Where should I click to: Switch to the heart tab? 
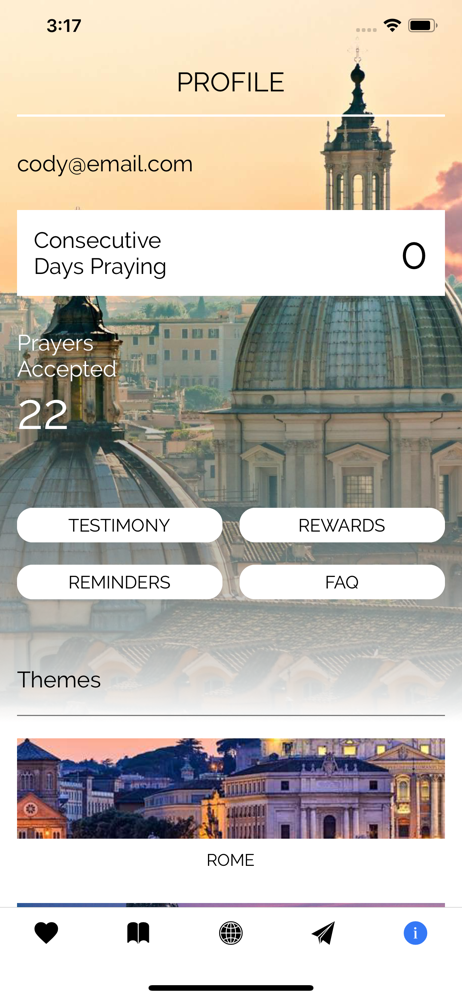click(46, 934)
